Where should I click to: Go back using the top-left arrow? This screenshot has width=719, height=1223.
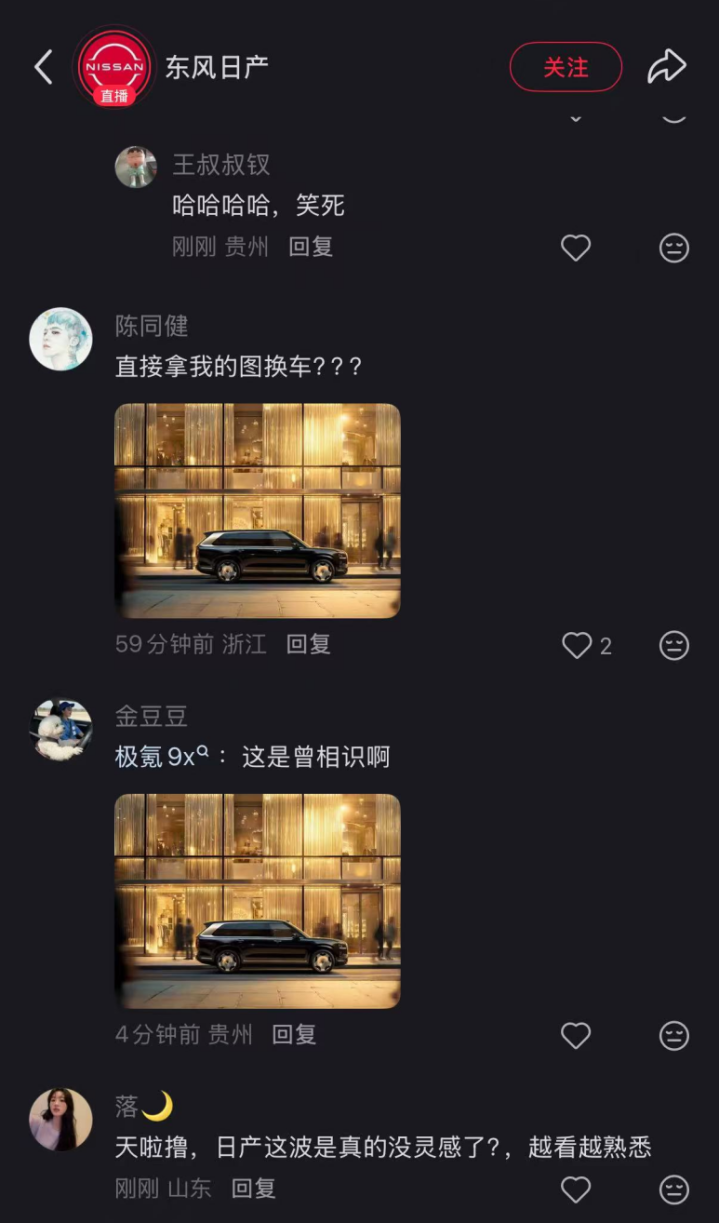pyautogui.click(x=43, y=67)
